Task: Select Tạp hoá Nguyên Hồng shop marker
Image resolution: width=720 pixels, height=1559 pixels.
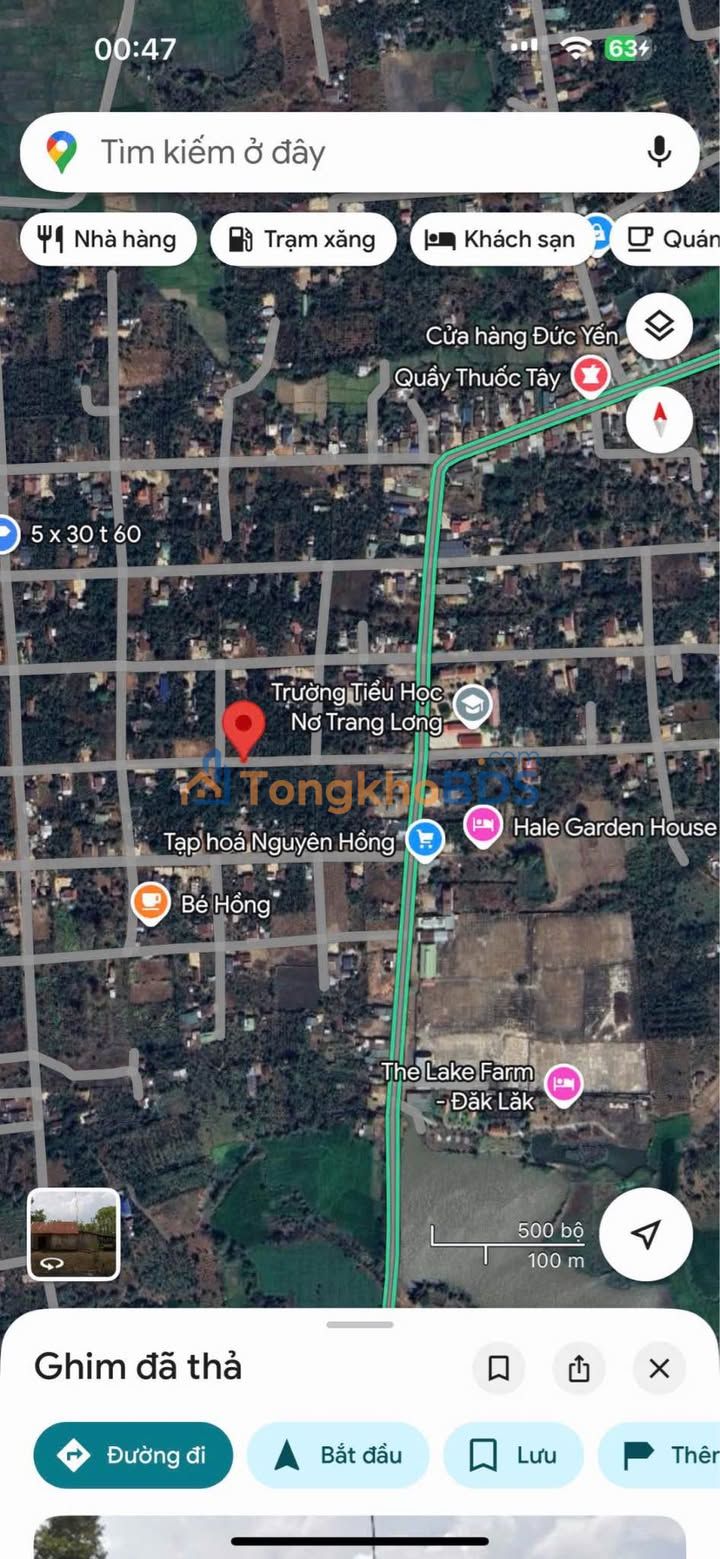Action: [x=425, y=839]
